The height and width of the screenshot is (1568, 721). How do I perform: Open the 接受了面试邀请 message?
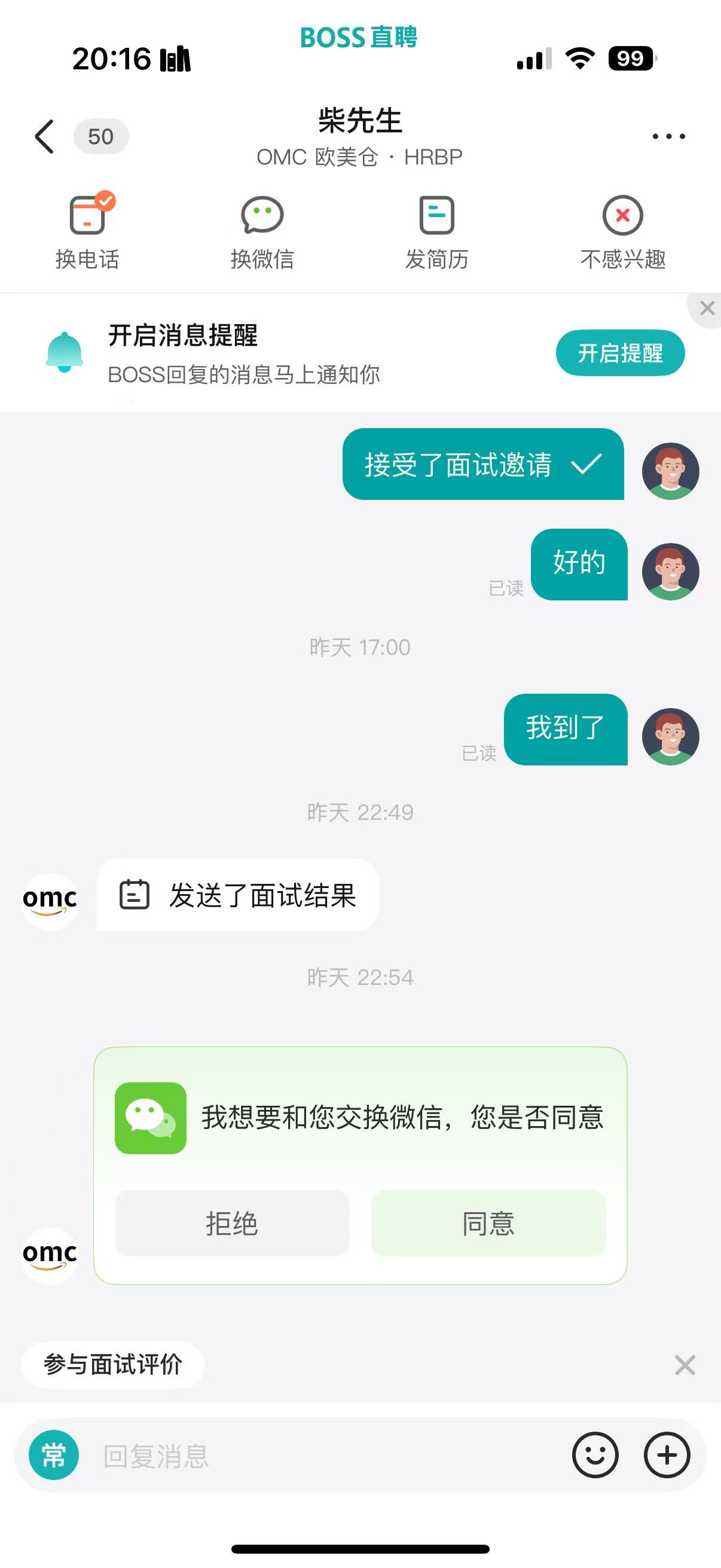(483, 465)
